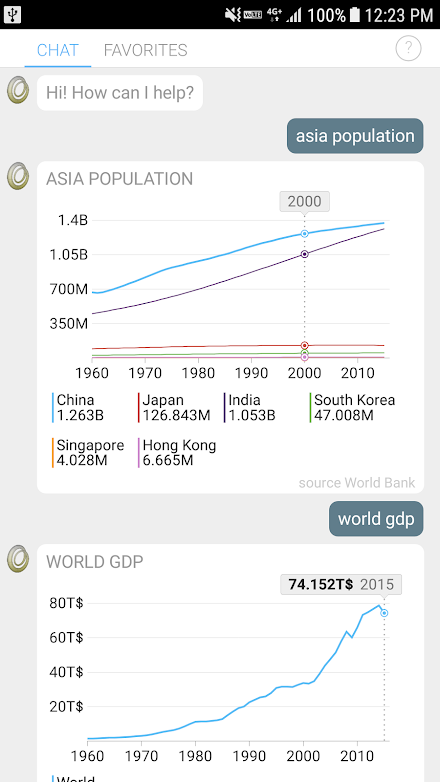Viewport: 440px width, 782px height.
Task: Tap the China legend entry
Action: coord(78,407)
